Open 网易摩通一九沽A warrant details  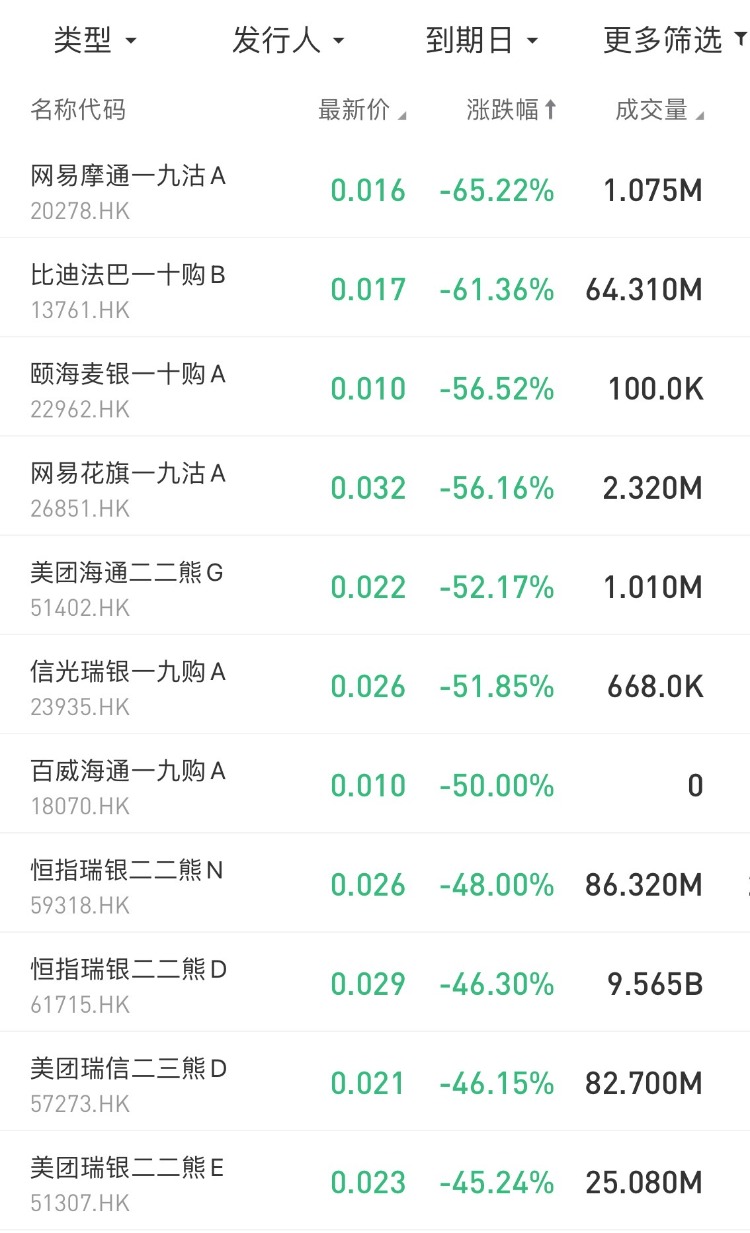tap(128, 190)
